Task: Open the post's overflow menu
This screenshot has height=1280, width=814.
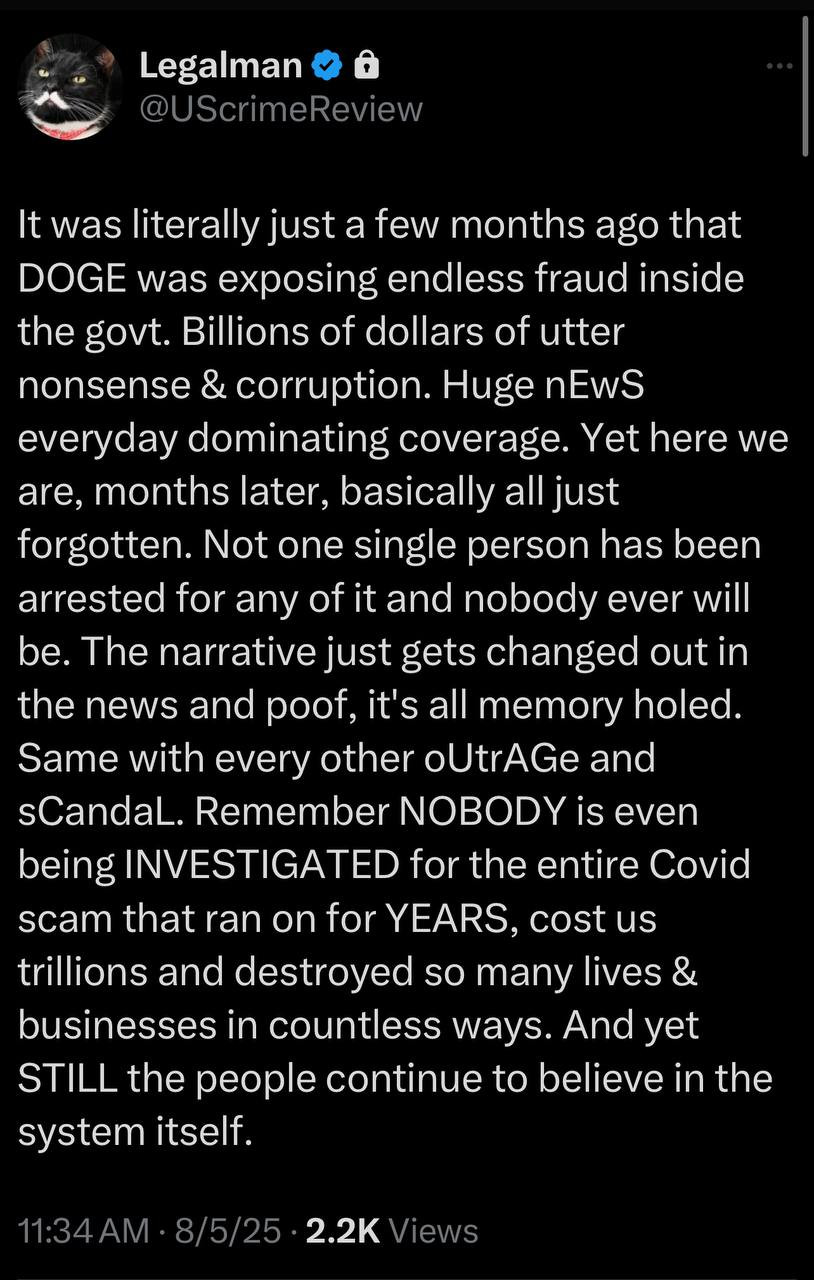Action: [x=778, y=66]
